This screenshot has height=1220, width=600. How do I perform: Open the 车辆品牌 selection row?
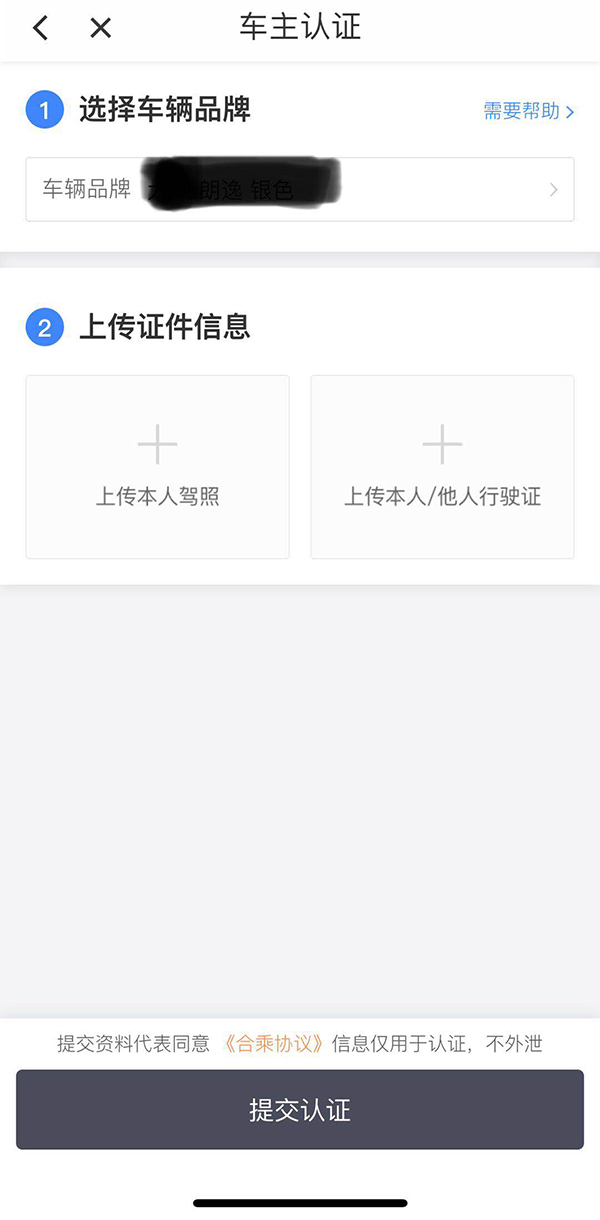tap(300, 189)
